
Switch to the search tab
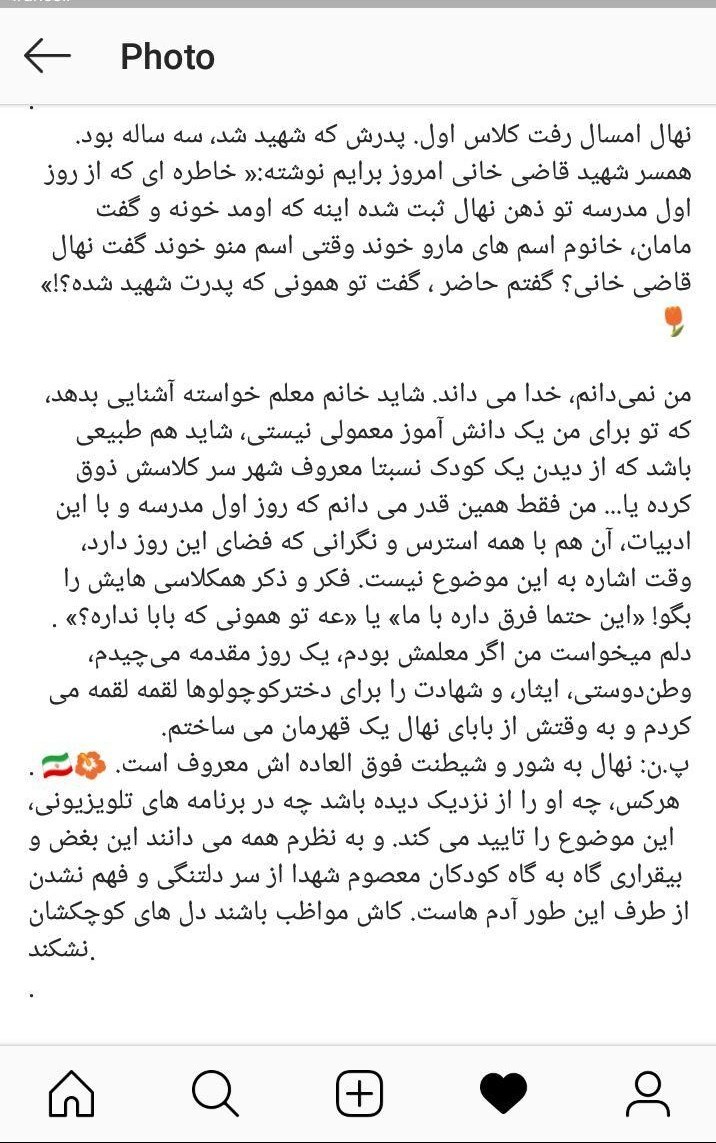(215, 1093)
